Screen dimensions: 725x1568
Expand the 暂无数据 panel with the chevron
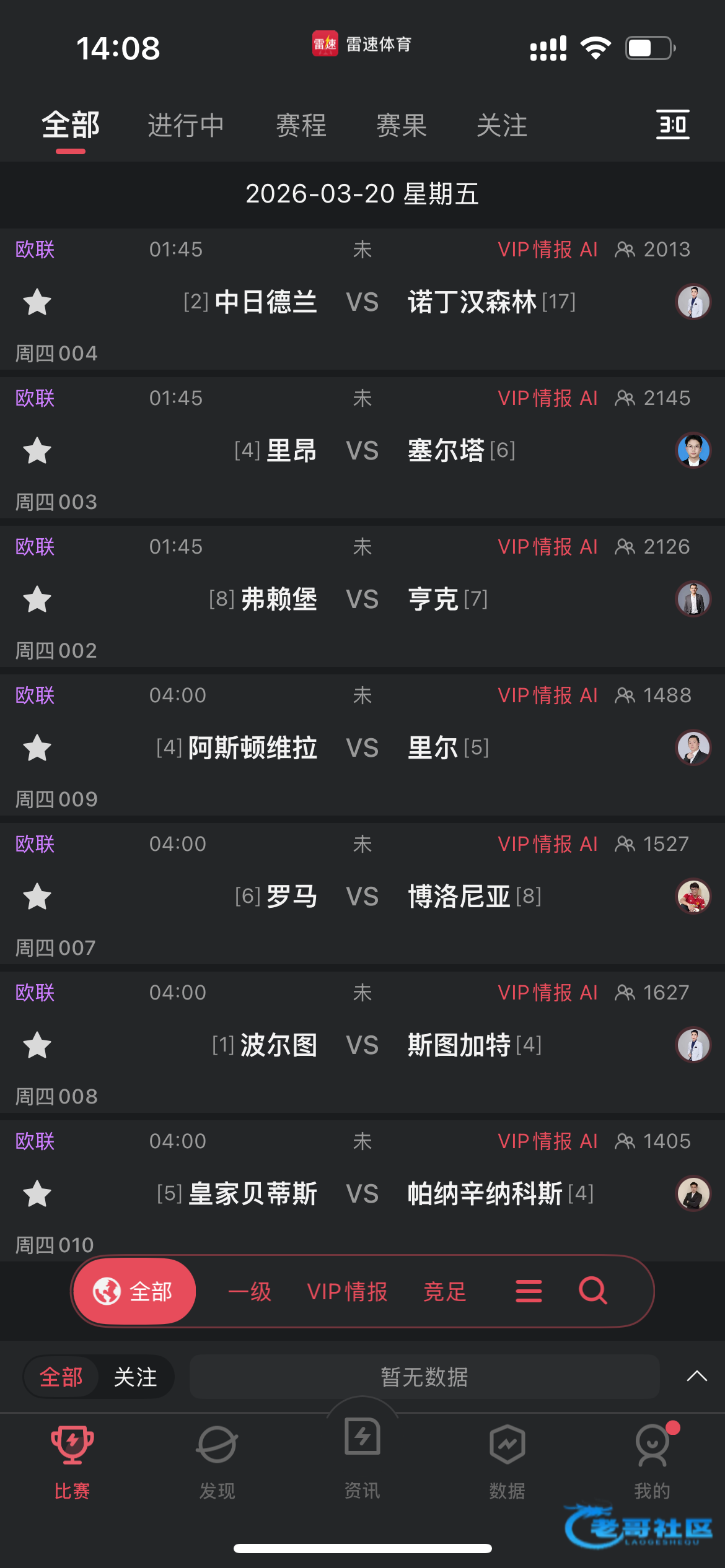697,1376
